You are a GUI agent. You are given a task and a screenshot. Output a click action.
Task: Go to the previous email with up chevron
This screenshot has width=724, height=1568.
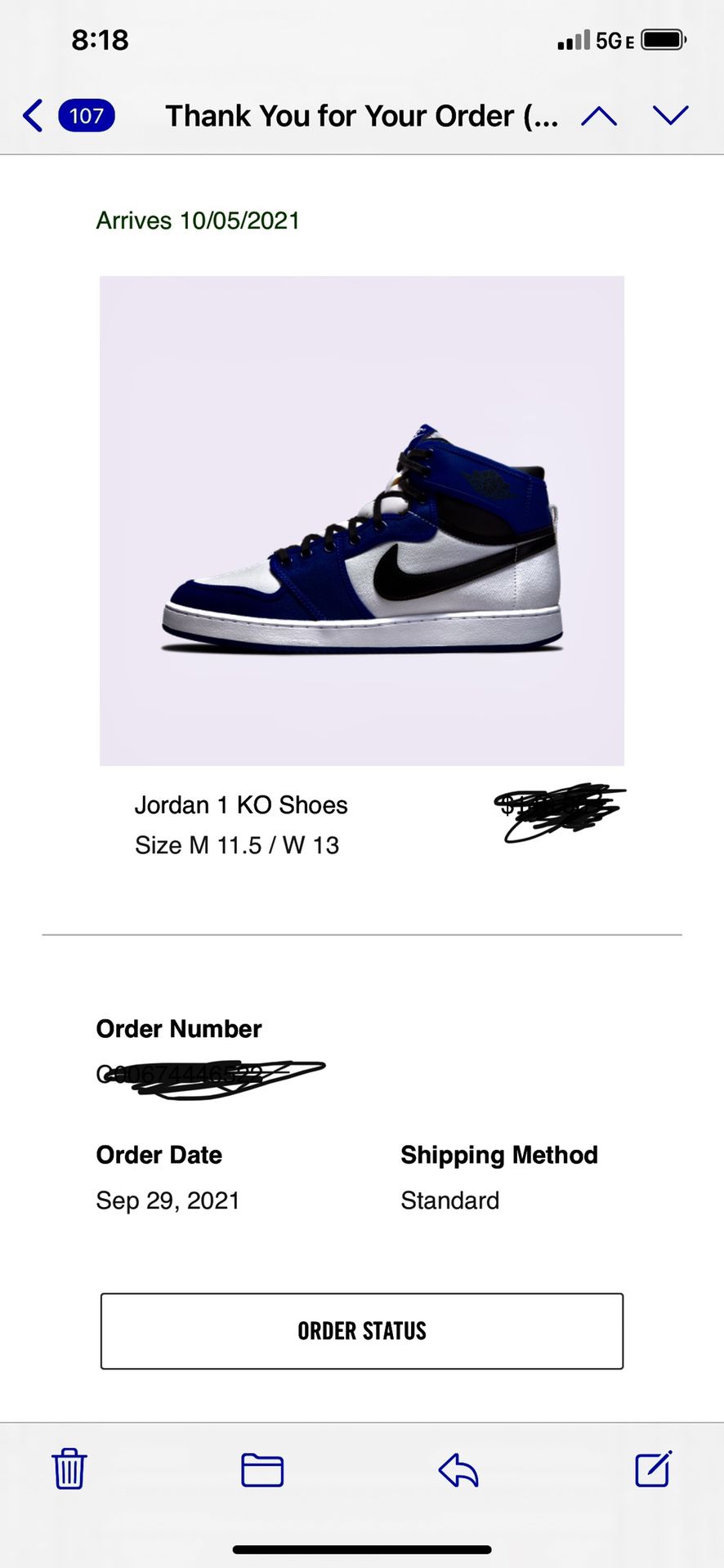coord(601,115)
